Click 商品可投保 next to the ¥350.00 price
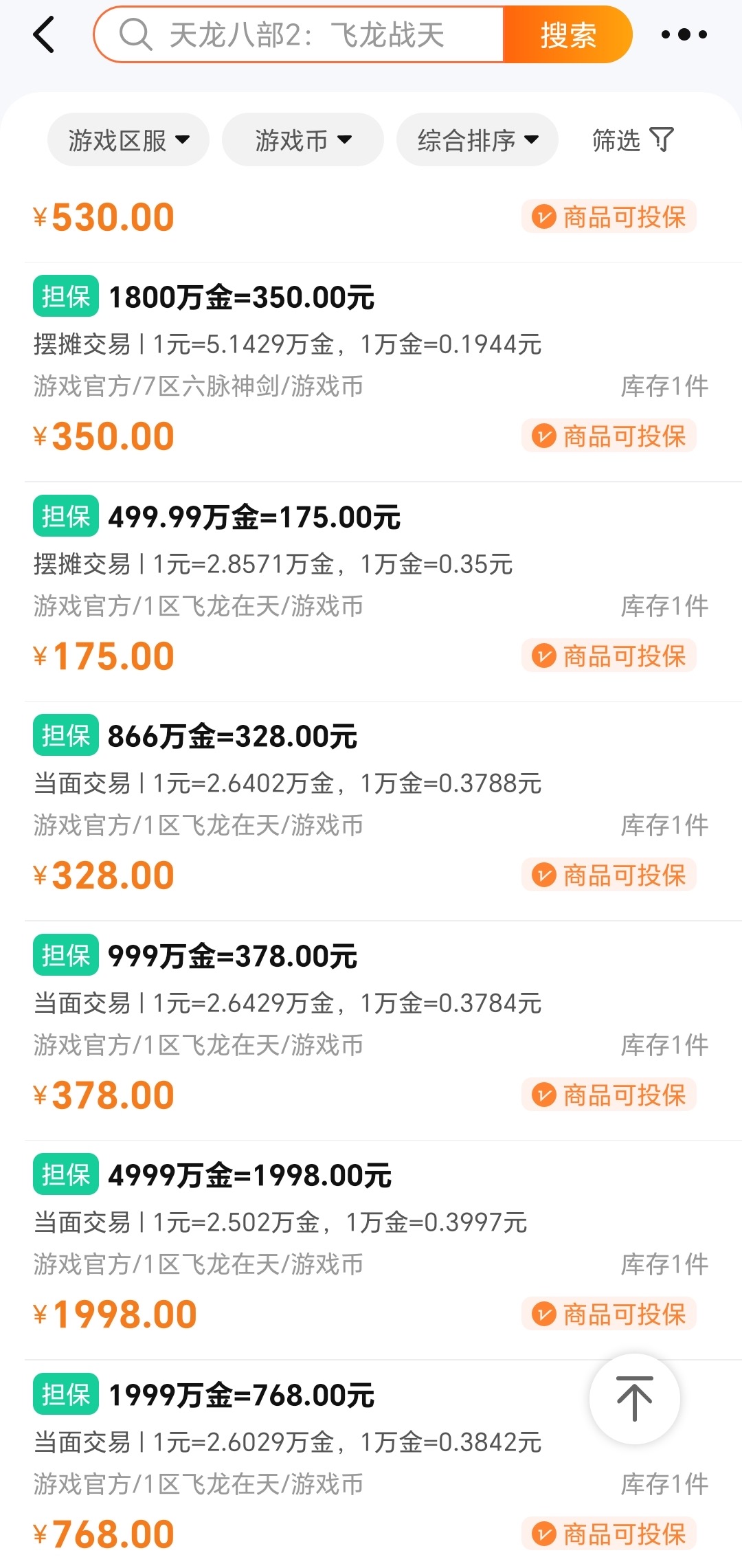The width and height of the screenshot is (742, 1568). 609,436
